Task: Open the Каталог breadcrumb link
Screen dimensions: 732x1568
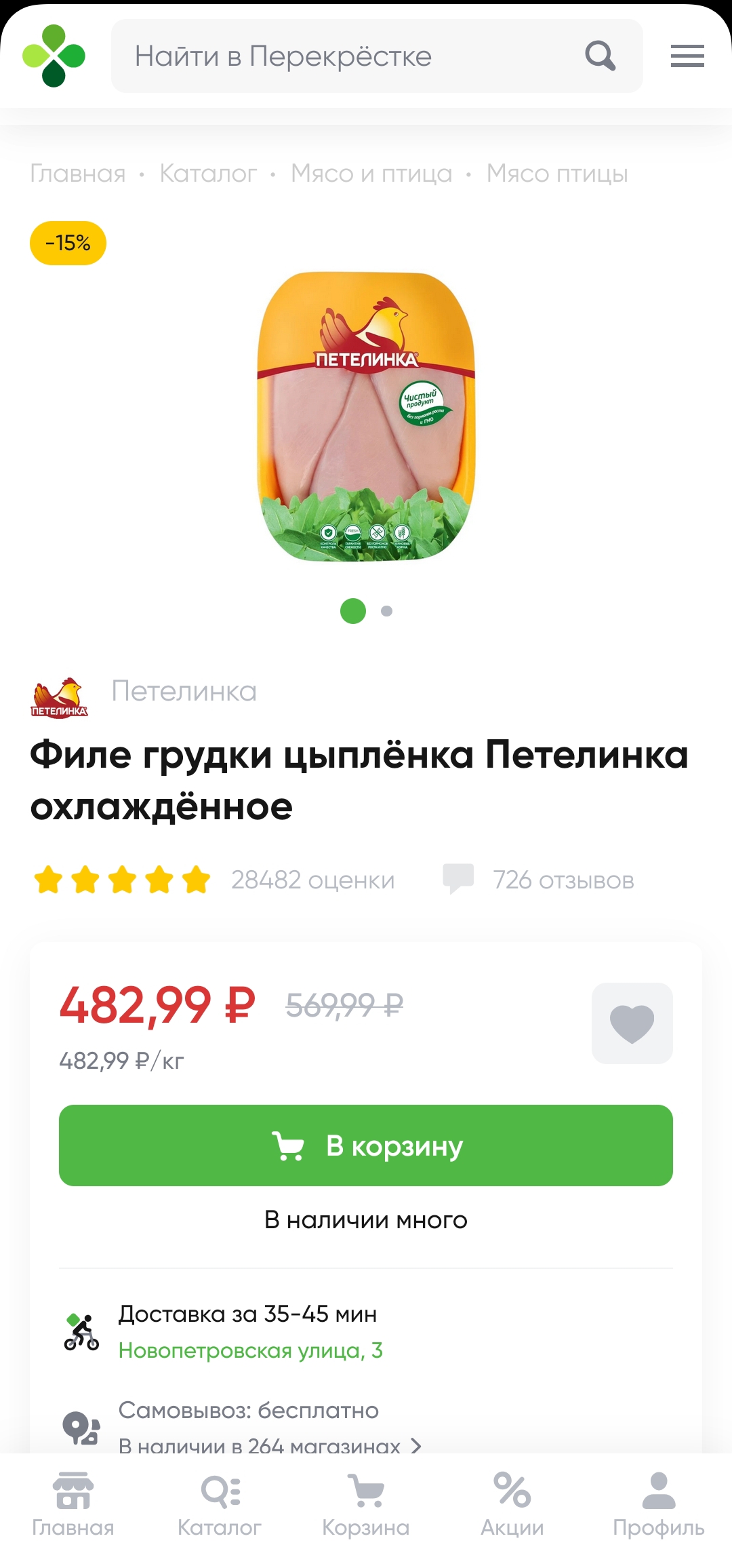Action: coord(208,174)
